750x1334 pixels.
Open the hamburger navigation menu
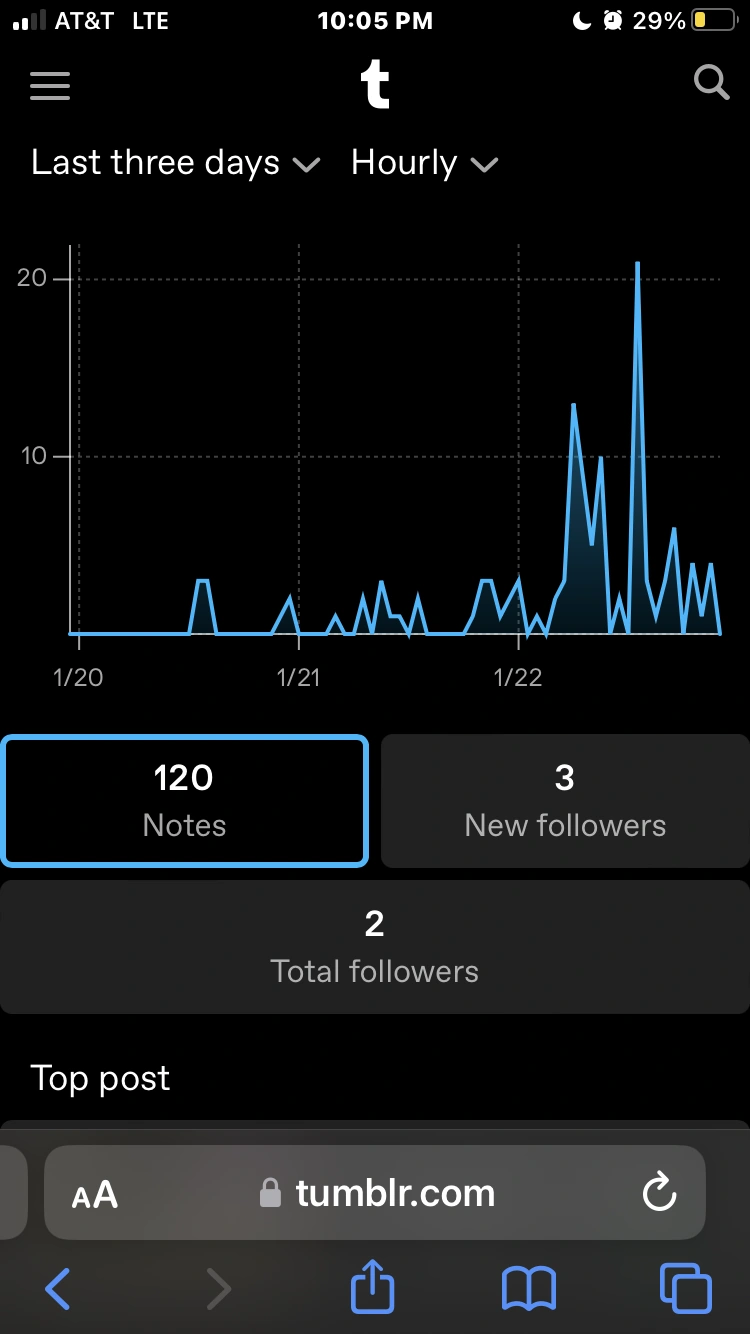click(50, 85)
